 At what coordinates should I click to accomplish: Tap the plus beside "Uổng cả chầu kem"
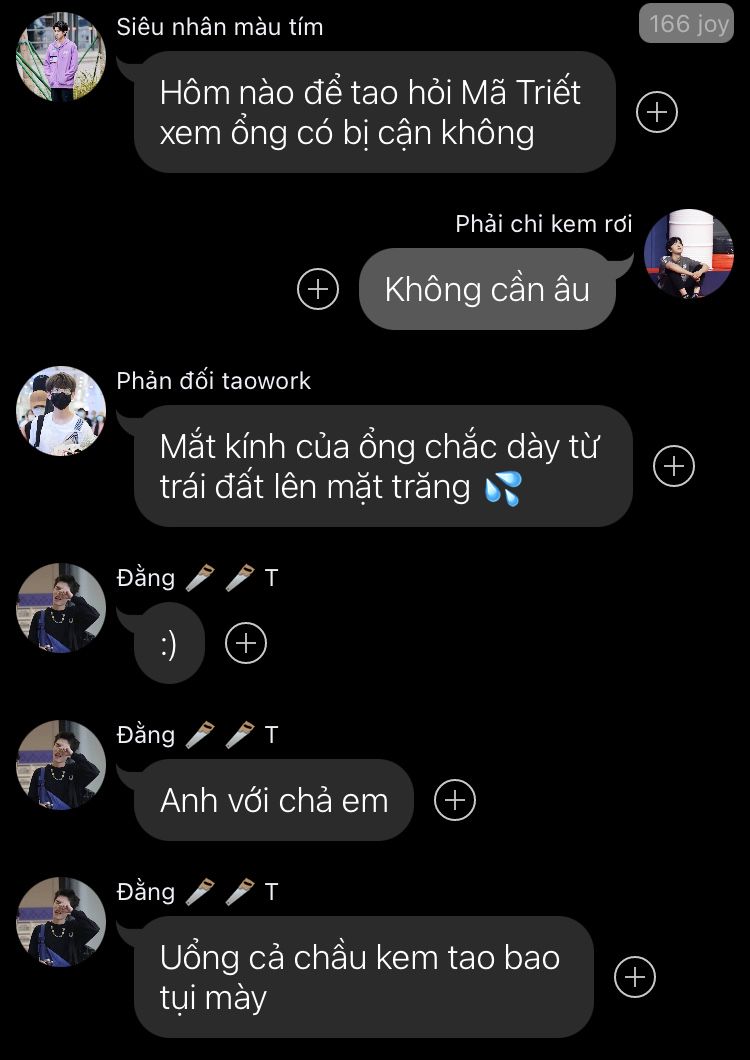pos(635,977)
